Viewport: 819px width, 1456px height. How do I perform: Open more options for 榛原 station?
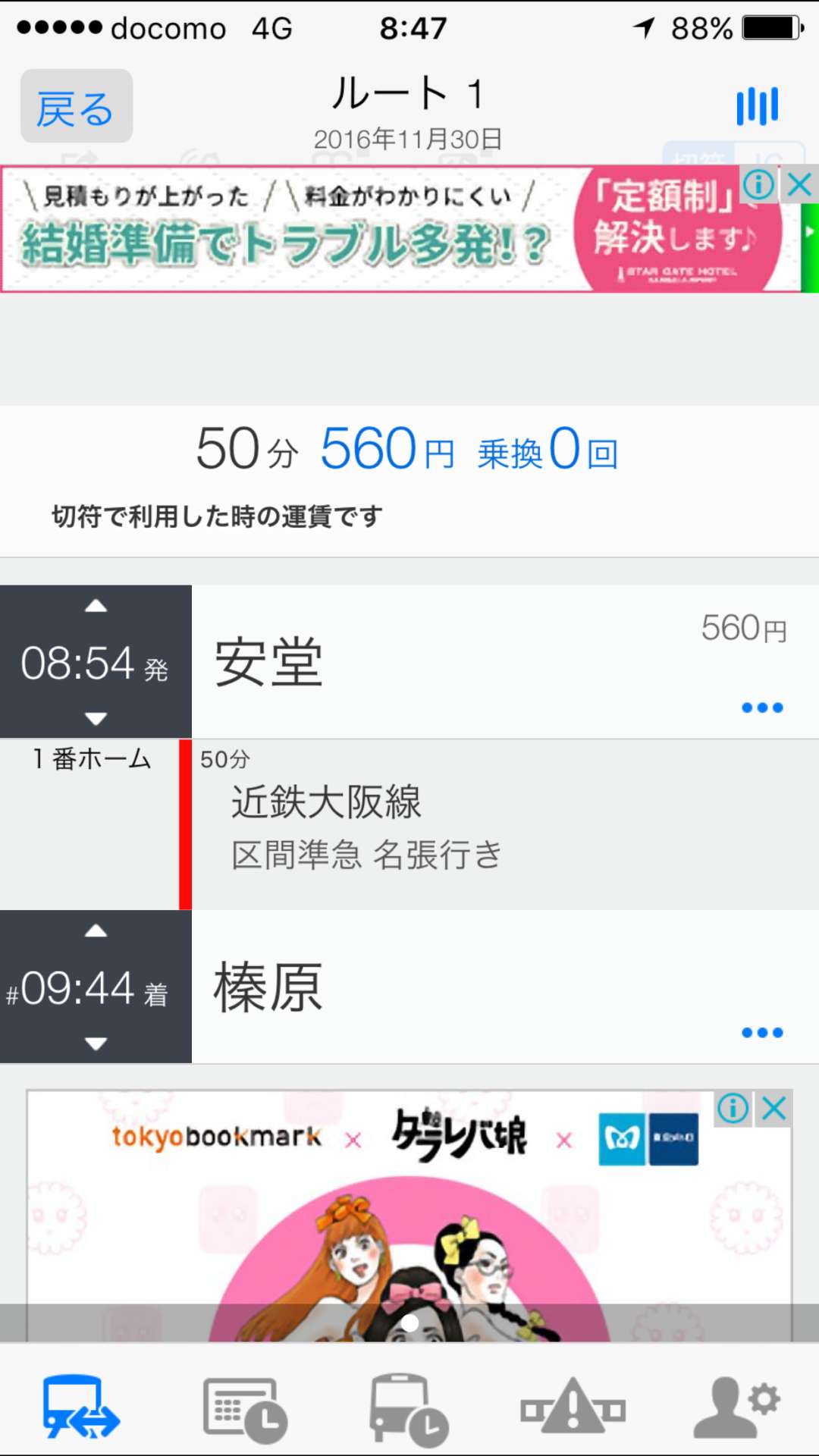(x=762, y=1033)
